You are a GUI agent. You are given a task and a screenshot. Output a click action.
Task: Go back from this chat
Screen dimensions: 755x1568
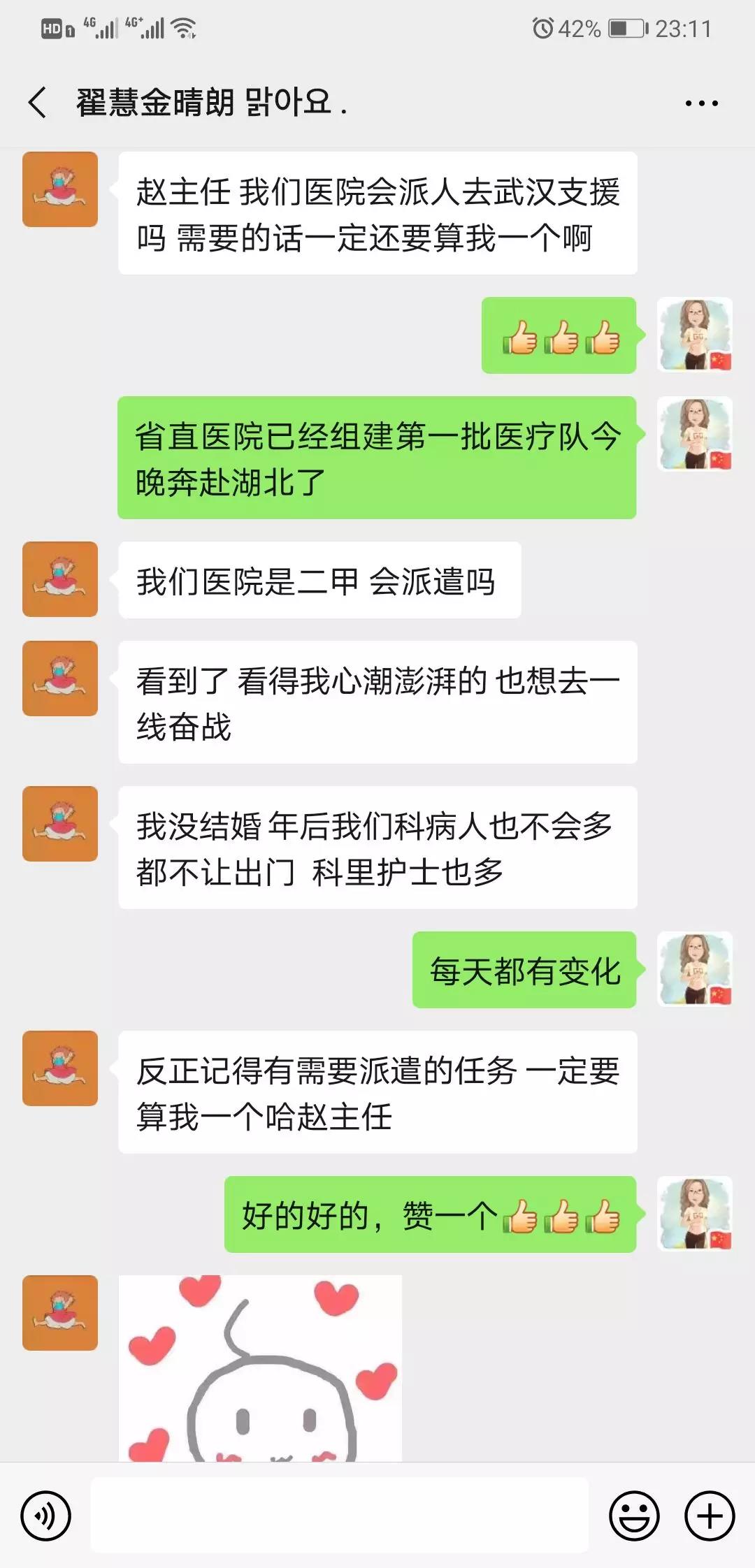pyautogui.click(x=38, y=103)
